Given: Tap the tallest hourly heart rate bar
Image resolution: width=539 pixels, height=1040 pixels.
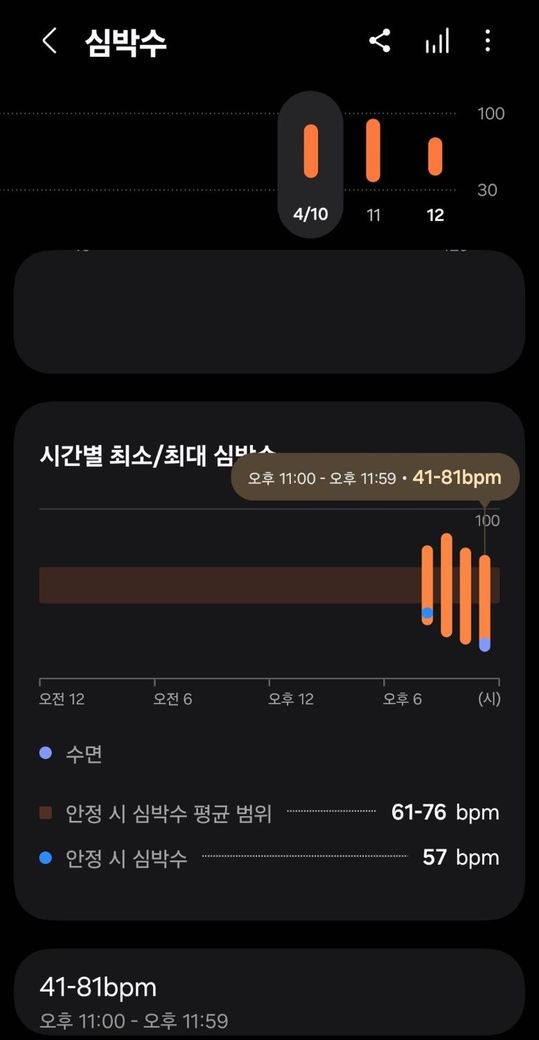Looking at the screenshot, I should click(446, 585).
